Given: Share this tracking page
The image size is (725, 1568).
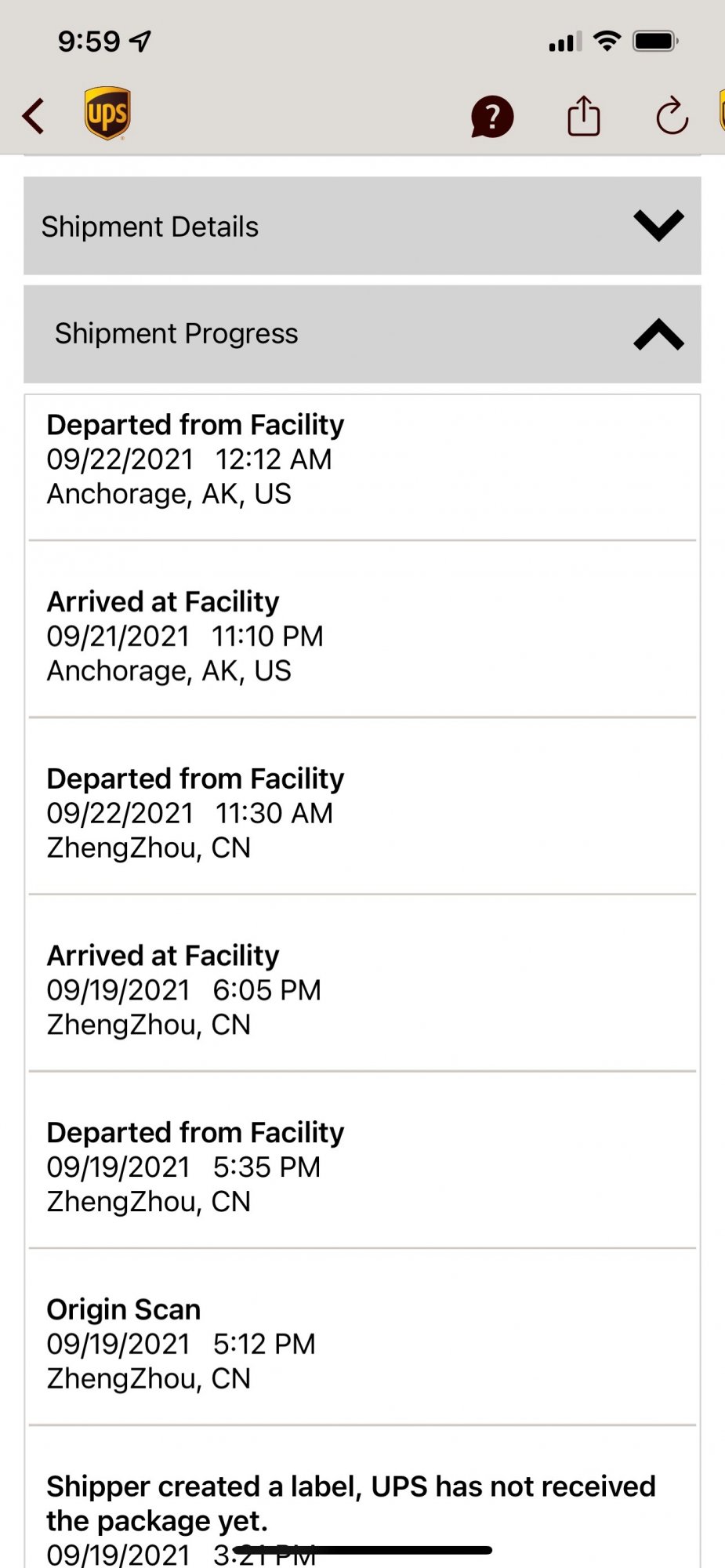Looking at the screenshot, I should coord(583,117).
